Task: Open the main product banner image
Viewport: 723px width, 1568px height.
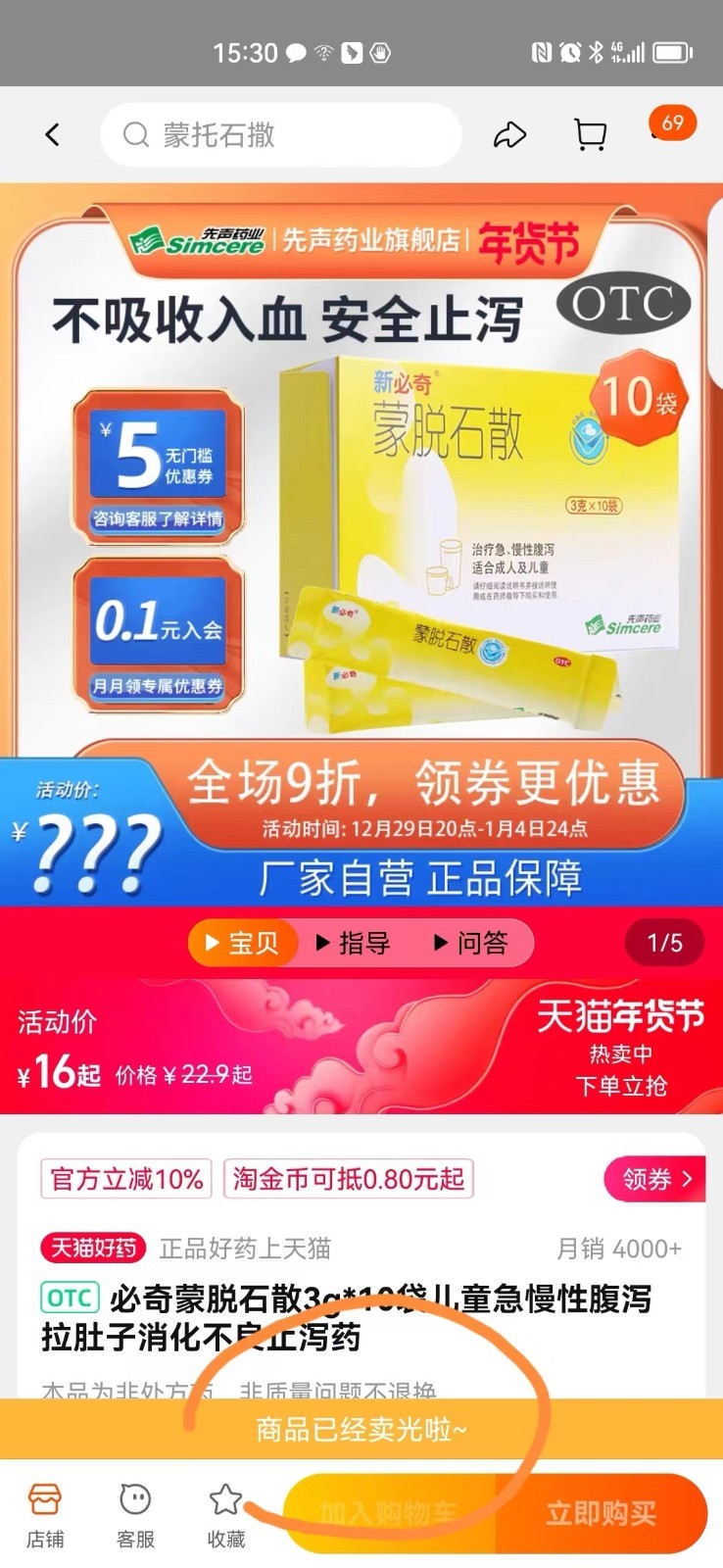Action: pyautogui.click(x=361, y=539)
